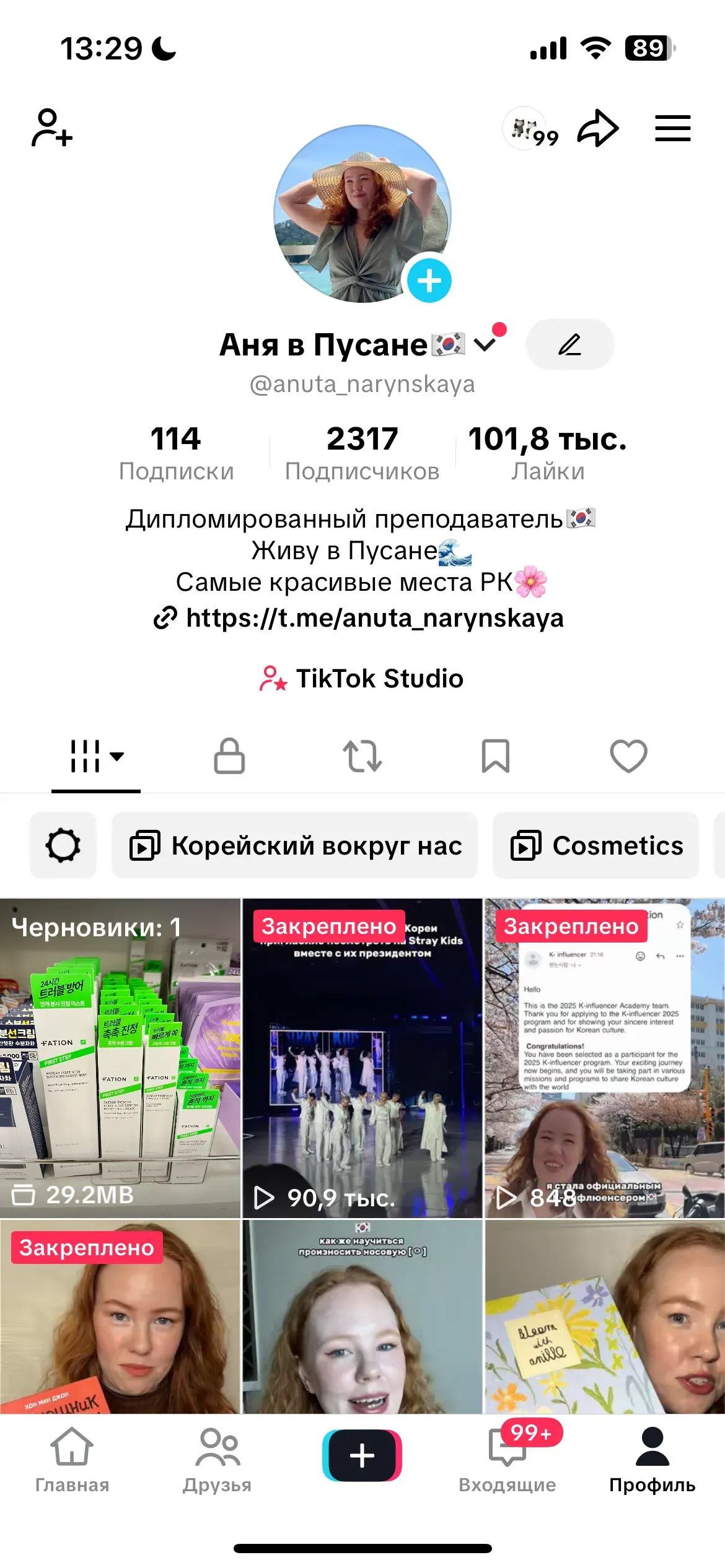Open the playlist Корейский вокруг нас
The height and width of the screenshot is (1568, 725).
point(295,845)
